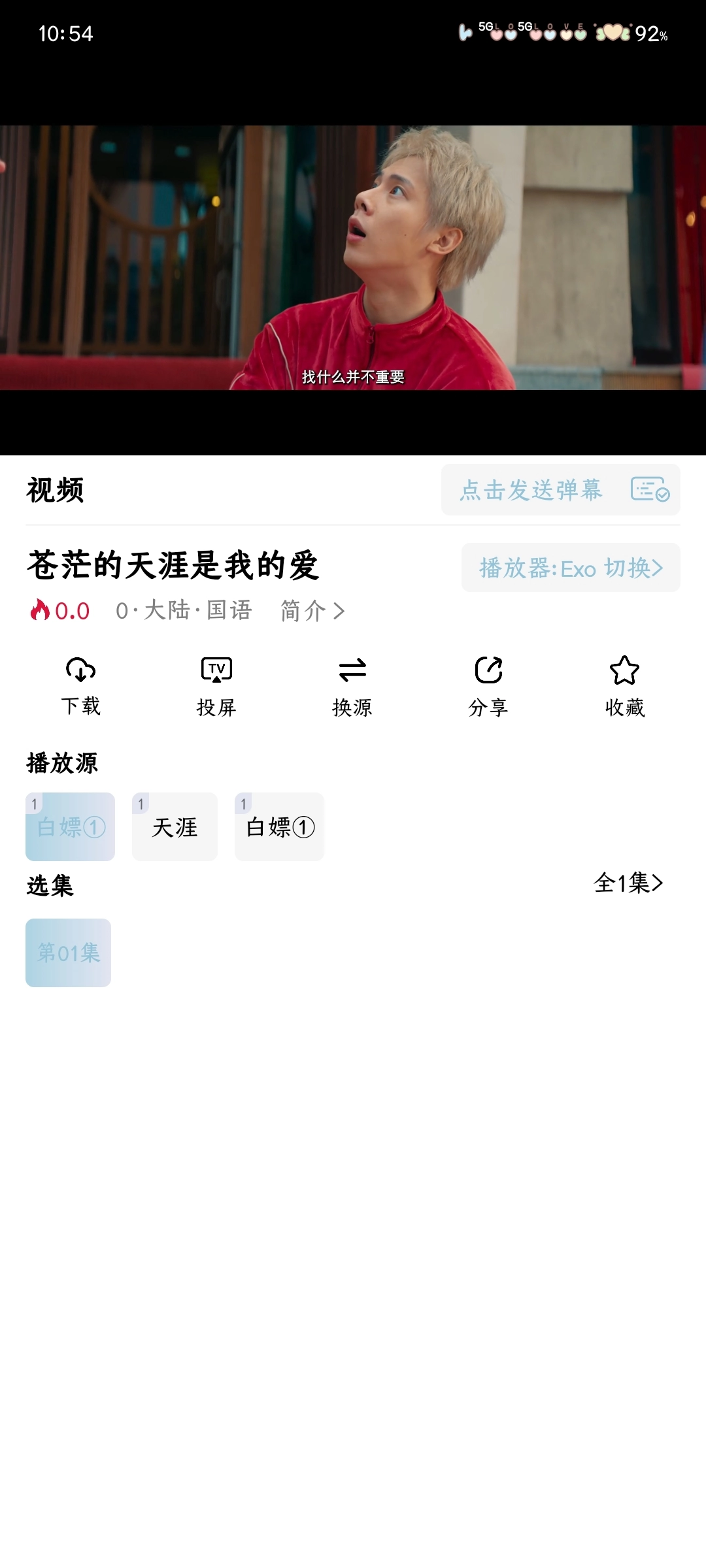
Task: Expand the 简介 introduction
Action: point(312,611)
